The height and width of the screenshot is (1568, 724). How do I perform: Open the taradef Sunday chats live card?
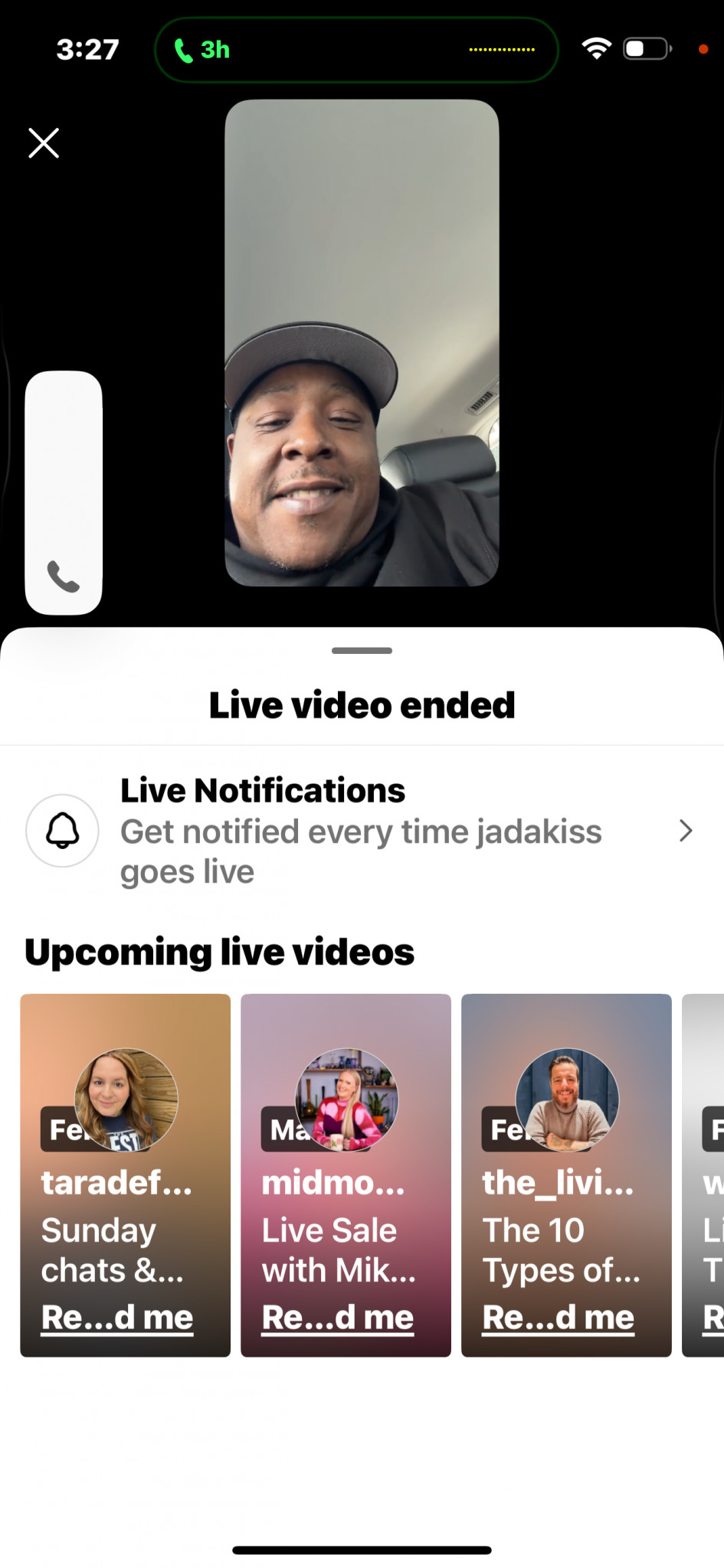(x=126, y=1175)
